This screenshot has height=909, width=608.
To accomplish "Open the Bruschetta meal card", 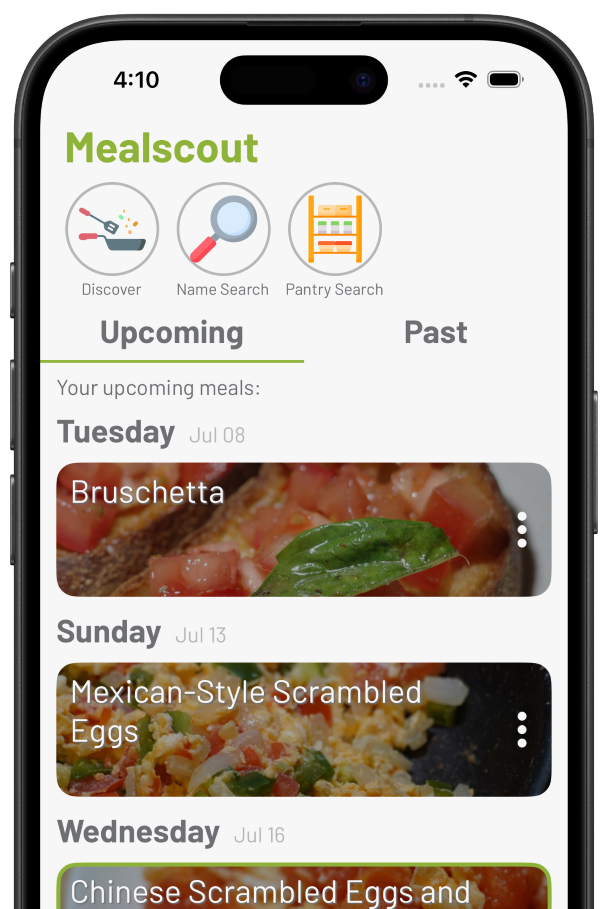I will [280, 530].
